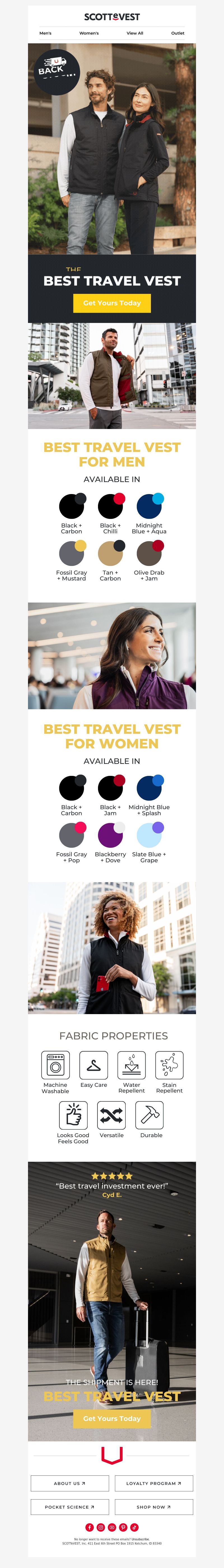224x1568 pixels.
Task: Open the Pocket Science button
Action: [70, 1507]
